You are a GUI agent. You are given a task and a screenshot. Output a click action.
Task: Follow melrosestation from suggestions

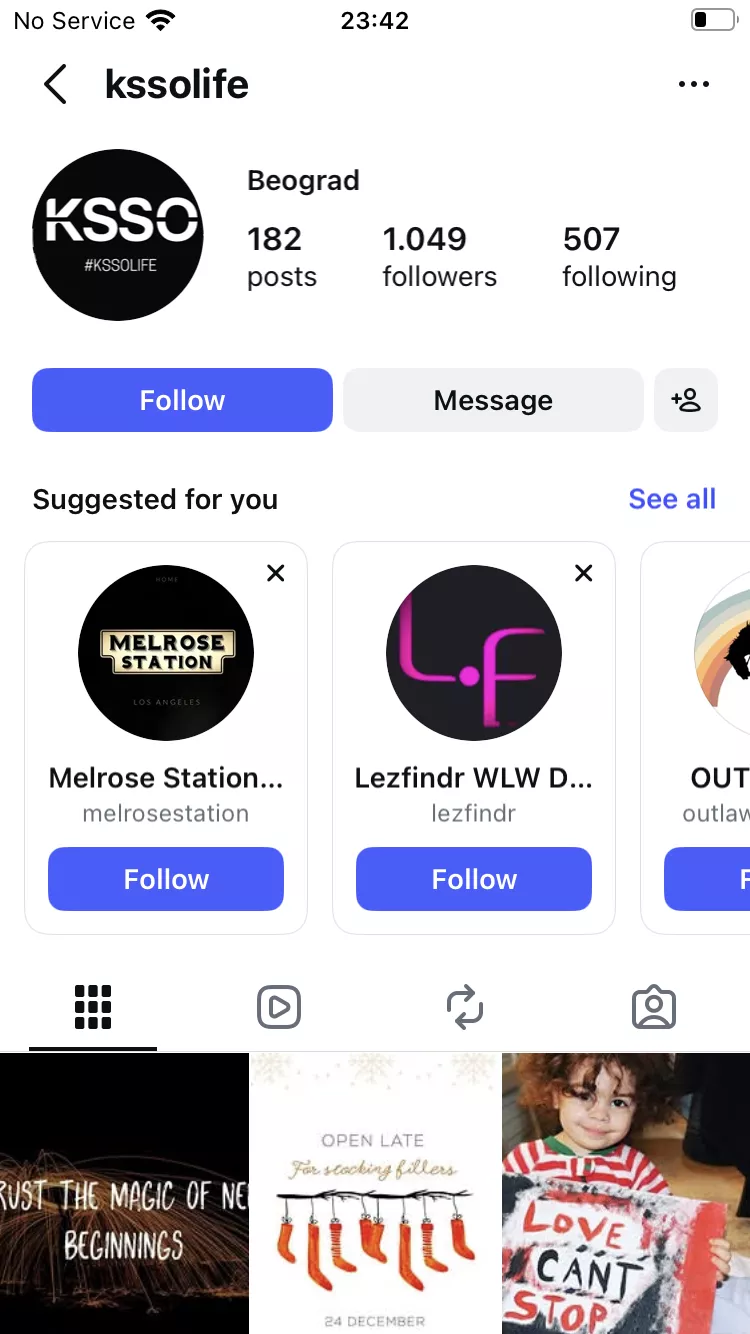click(x=166, y=879)
